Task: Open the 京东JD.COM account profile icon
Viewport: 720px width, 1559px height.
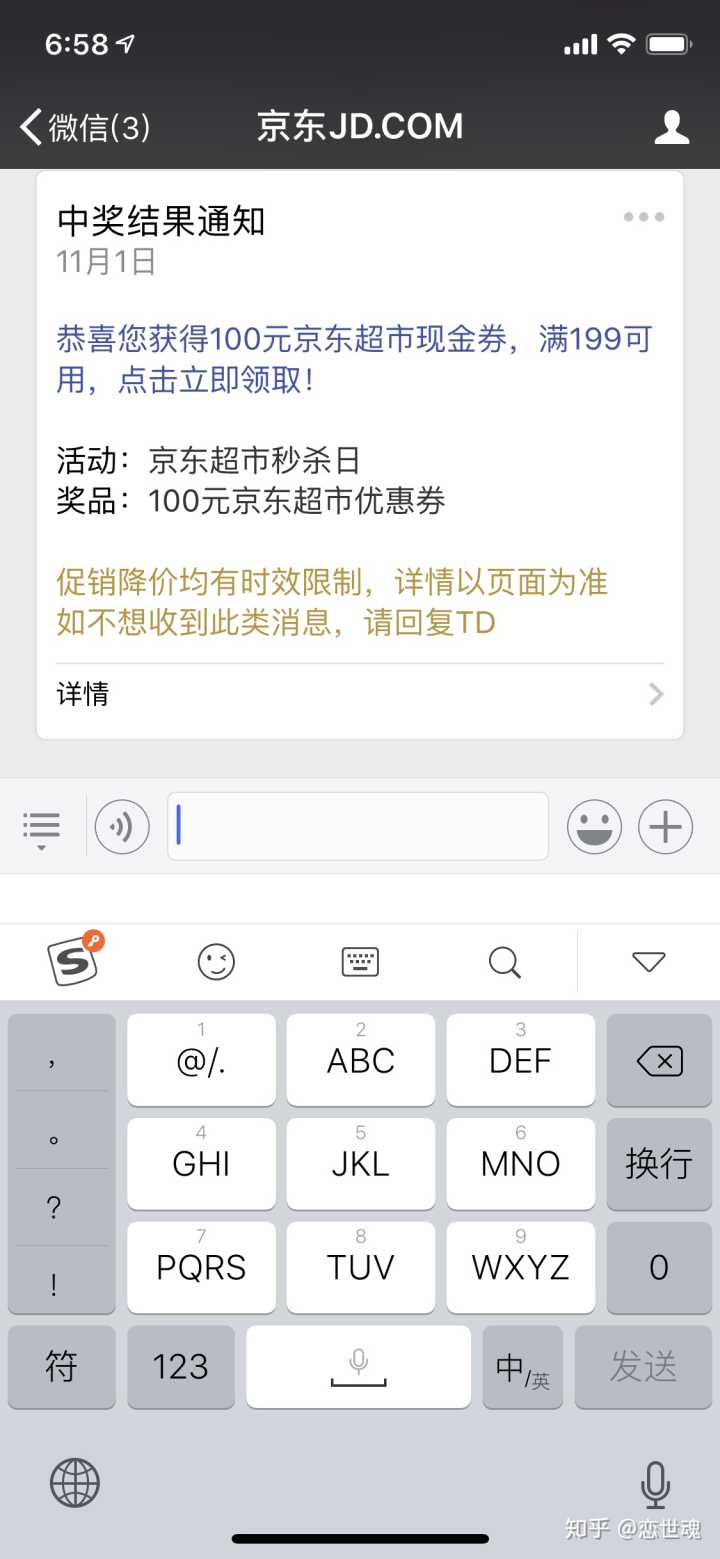Action: click(x=671, y=127)
